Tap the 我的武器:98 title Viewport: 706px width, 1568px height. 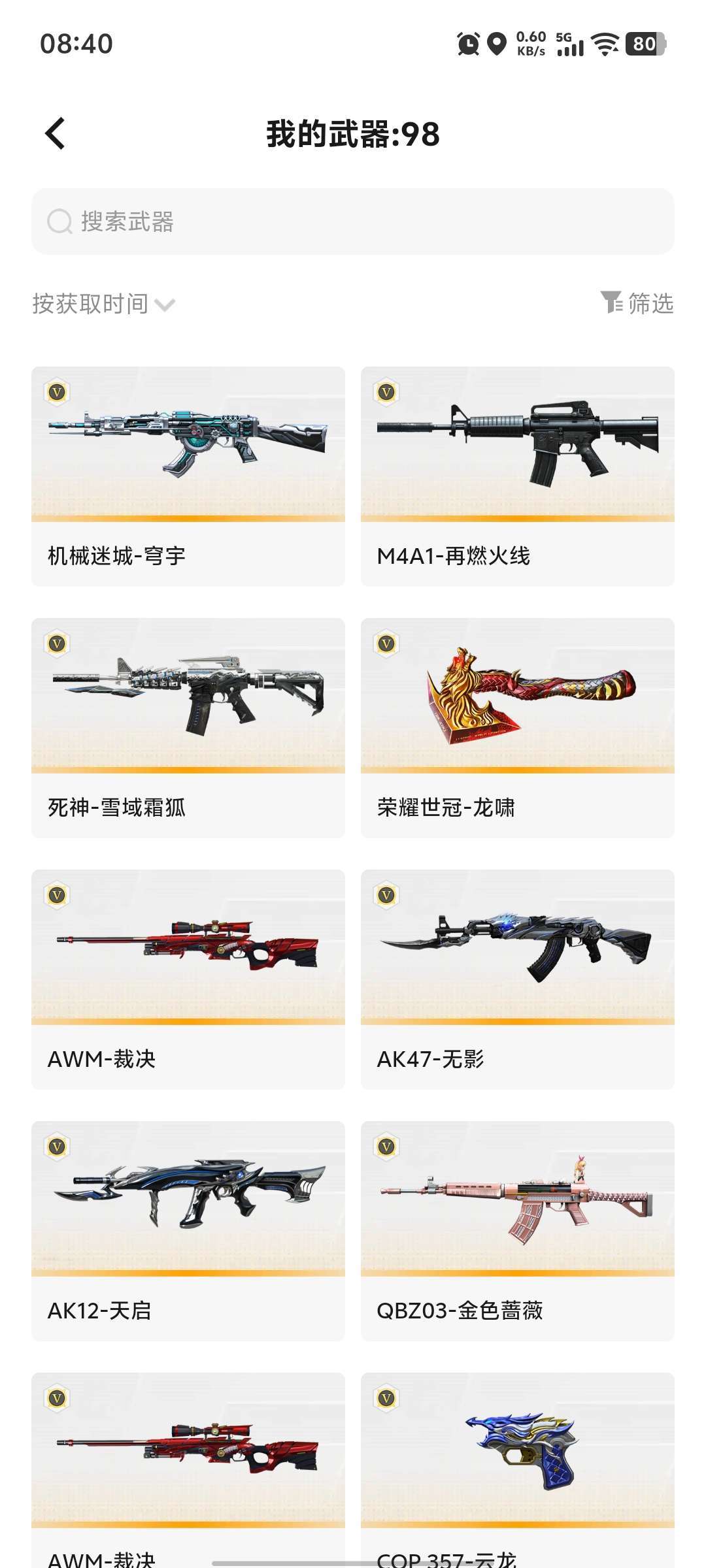[353, 134]
